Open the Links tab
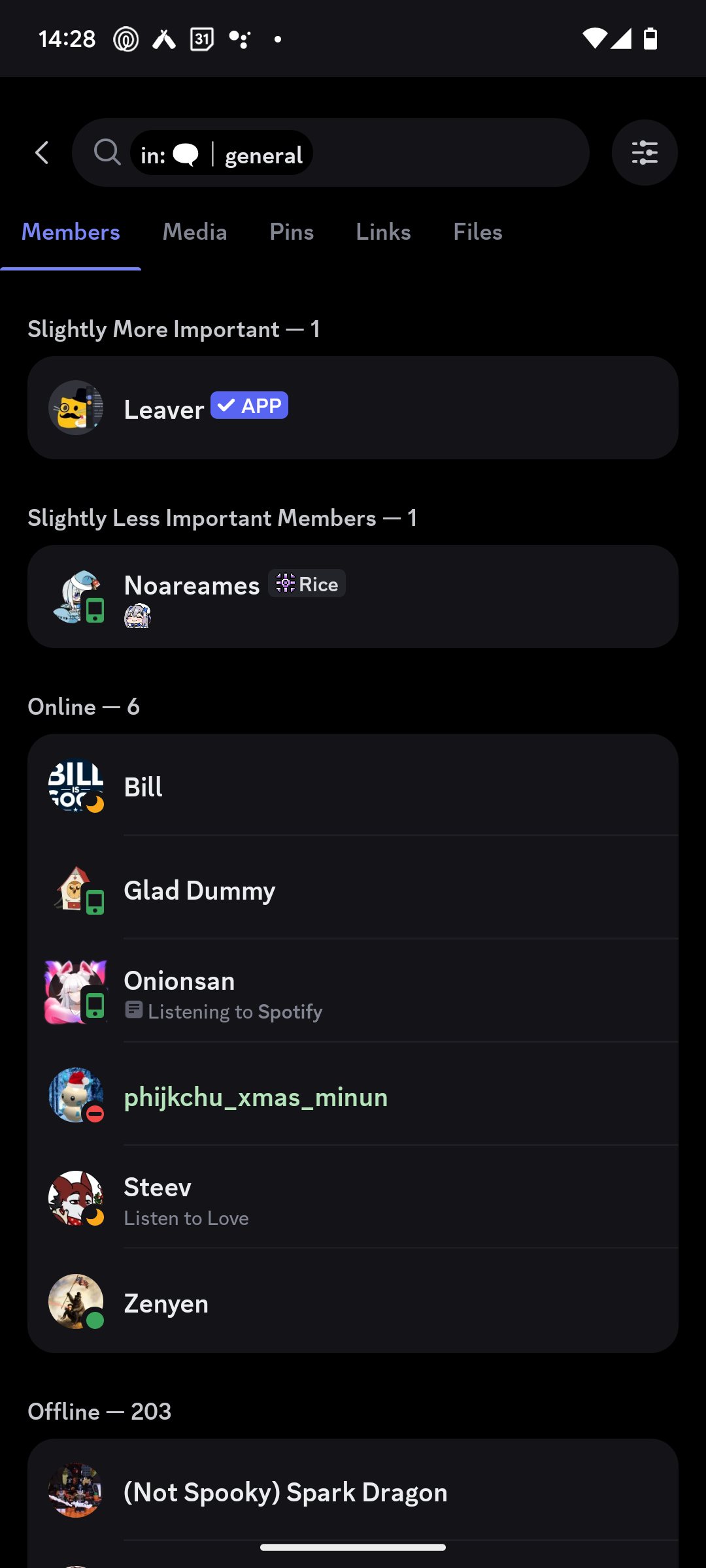706x1568 pixels. click(x=383, y=232)
